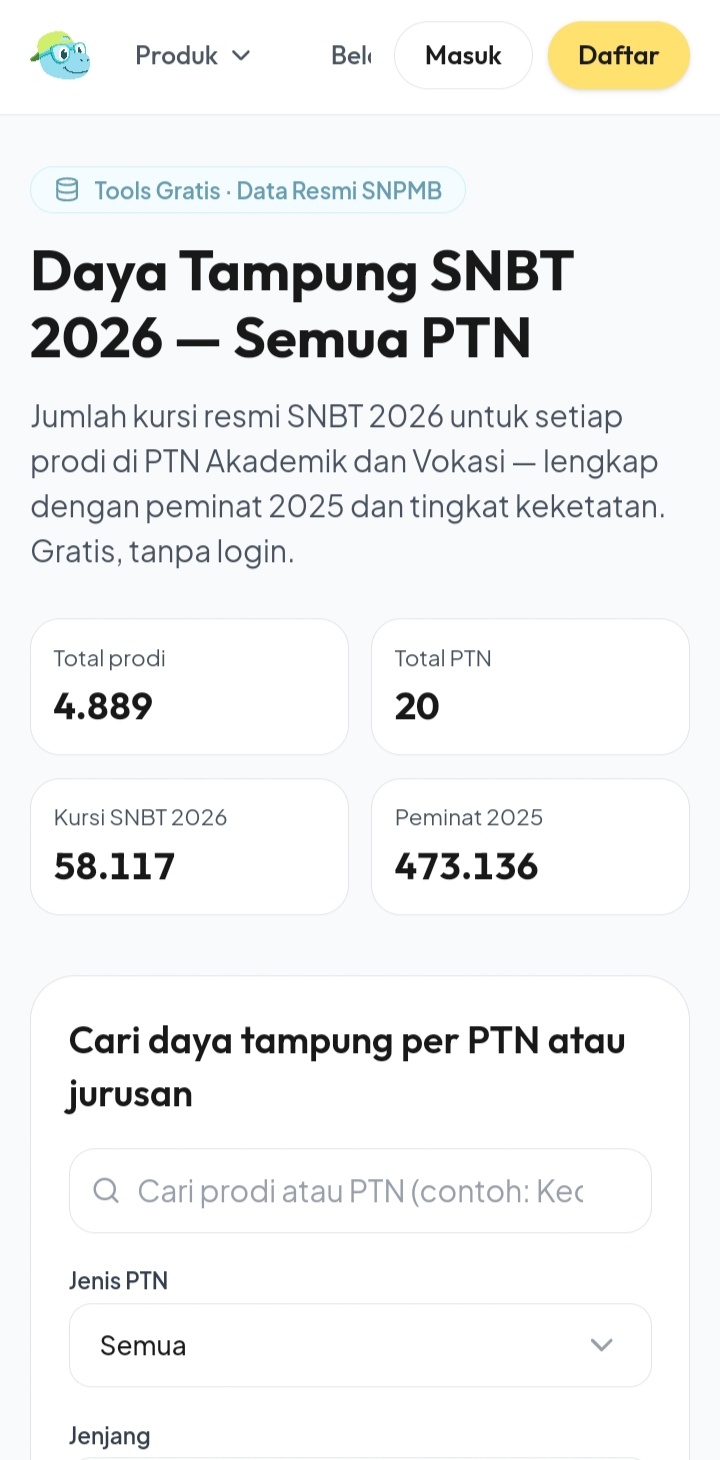Image resolution: width=720 pixels, height=1460 pixels.
Task: Open the Produk dropdown menu
Action: [193, 55]
